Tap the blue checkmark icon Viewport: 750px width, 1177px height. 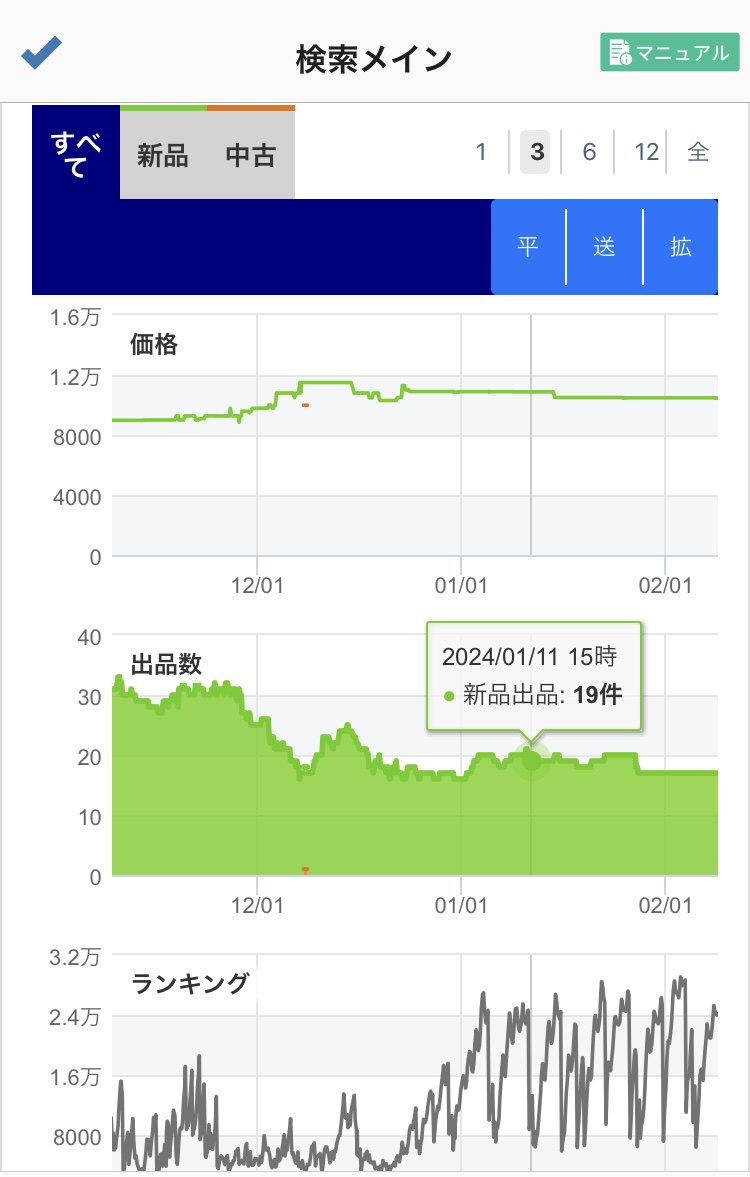(x=42, y=52)
